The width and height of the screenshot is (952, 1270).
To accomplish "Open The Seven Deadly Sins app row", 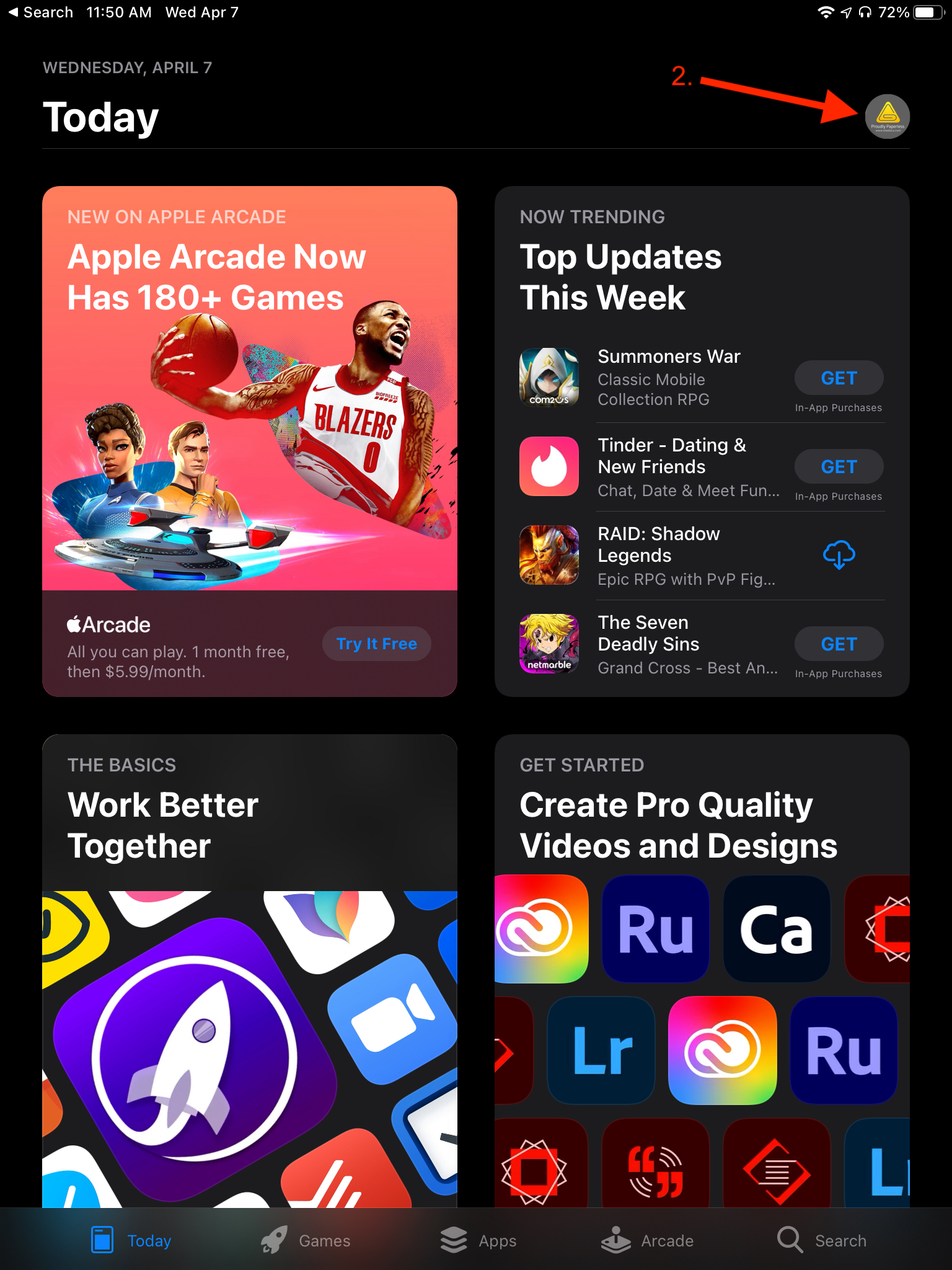I will click(x=669, y=644).
